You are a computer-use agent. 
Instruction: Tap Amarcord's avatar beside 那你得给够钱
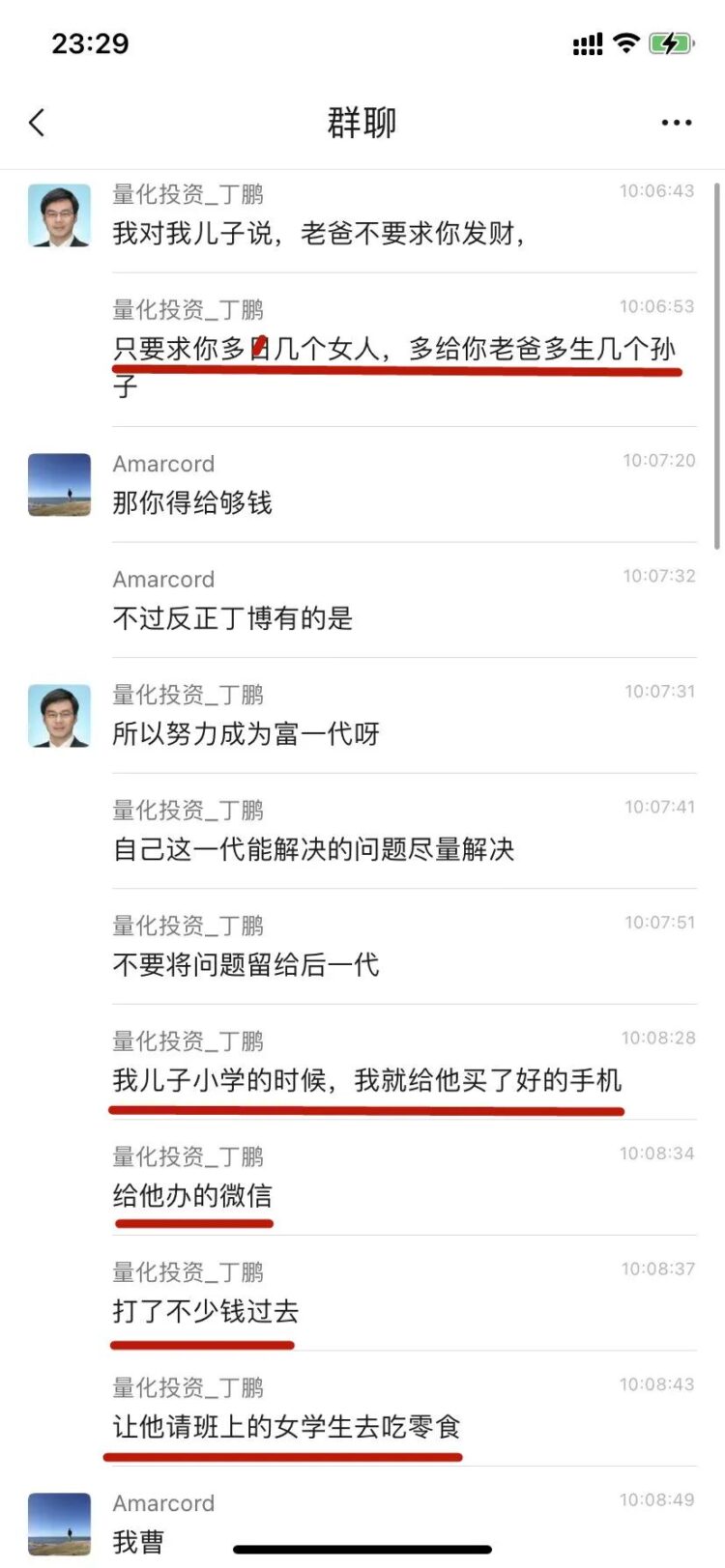click(x=59, y=485)
